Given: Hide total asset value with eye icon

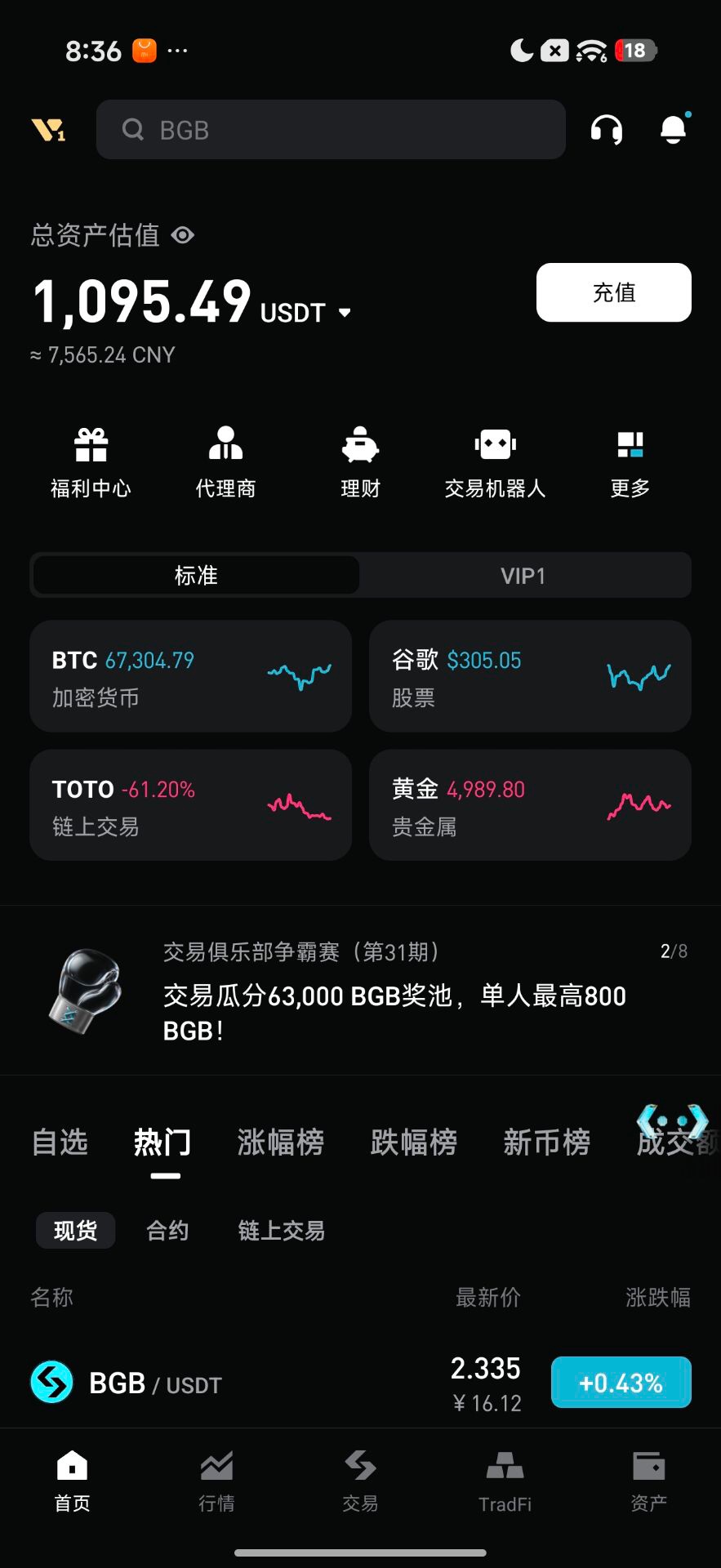Looking at the screenshot, I should [x=183, y=236].
